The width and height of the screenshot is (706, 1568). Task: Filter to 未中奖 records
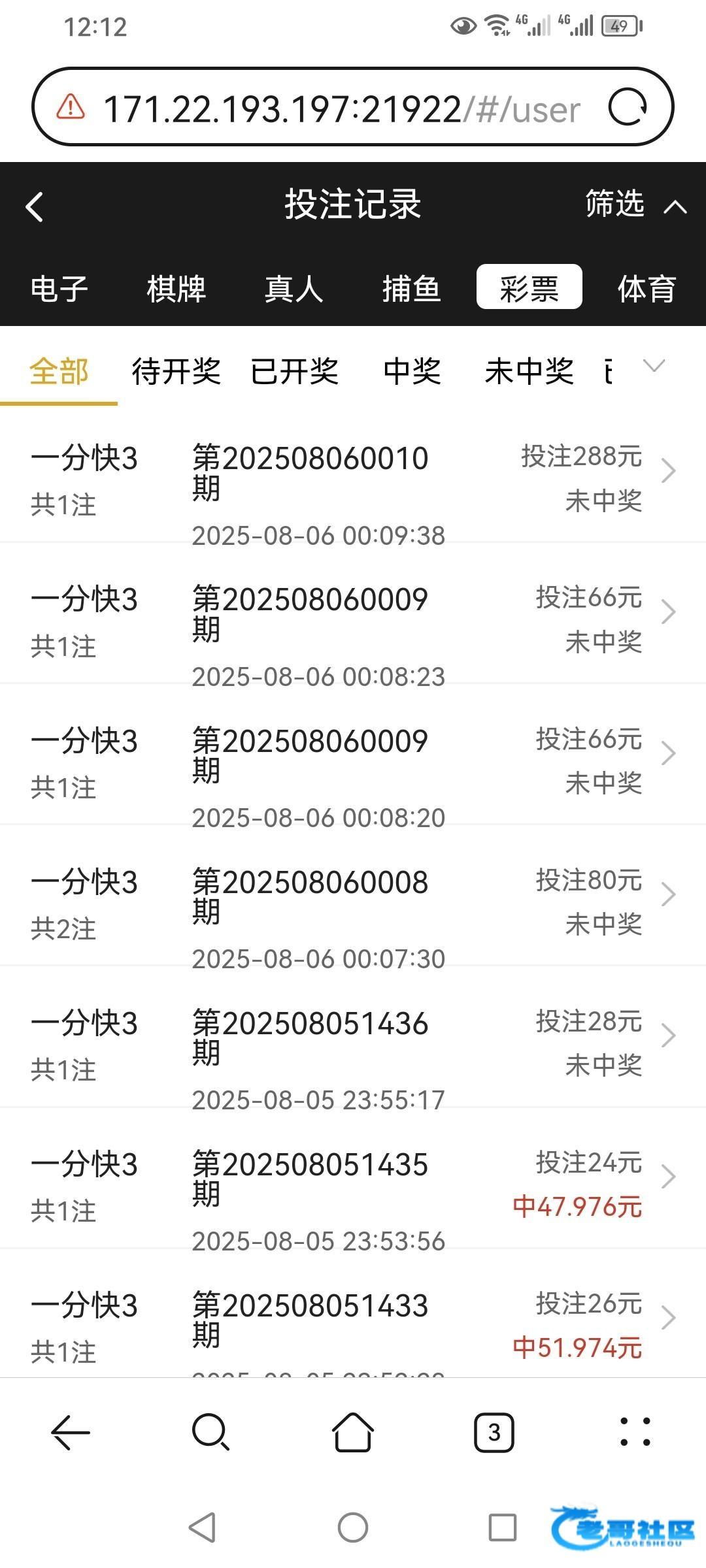[529, 371]
